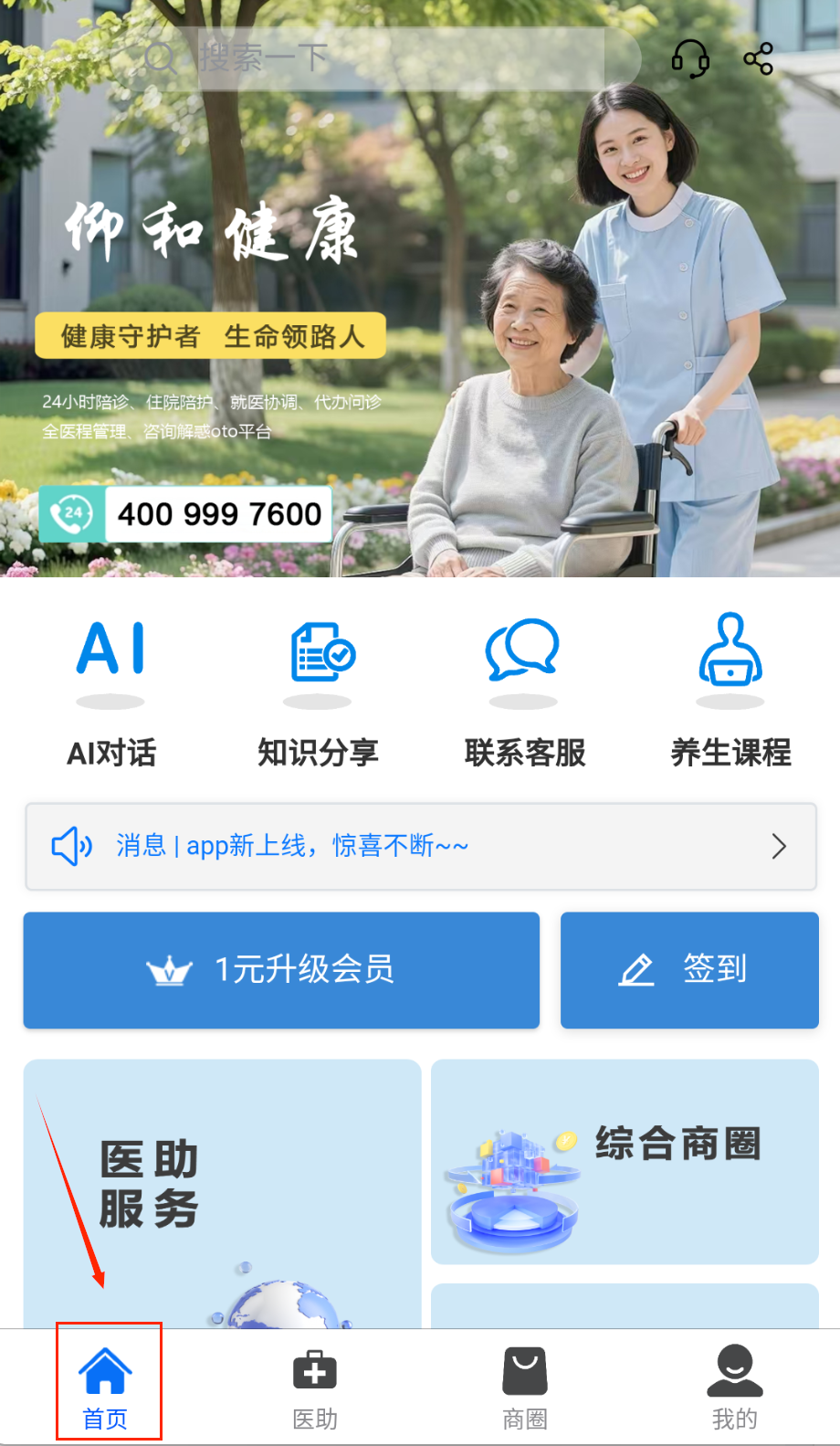The image size is (840, 1446).
Task: Open the headset customer service icon
Action: (690, 59)
